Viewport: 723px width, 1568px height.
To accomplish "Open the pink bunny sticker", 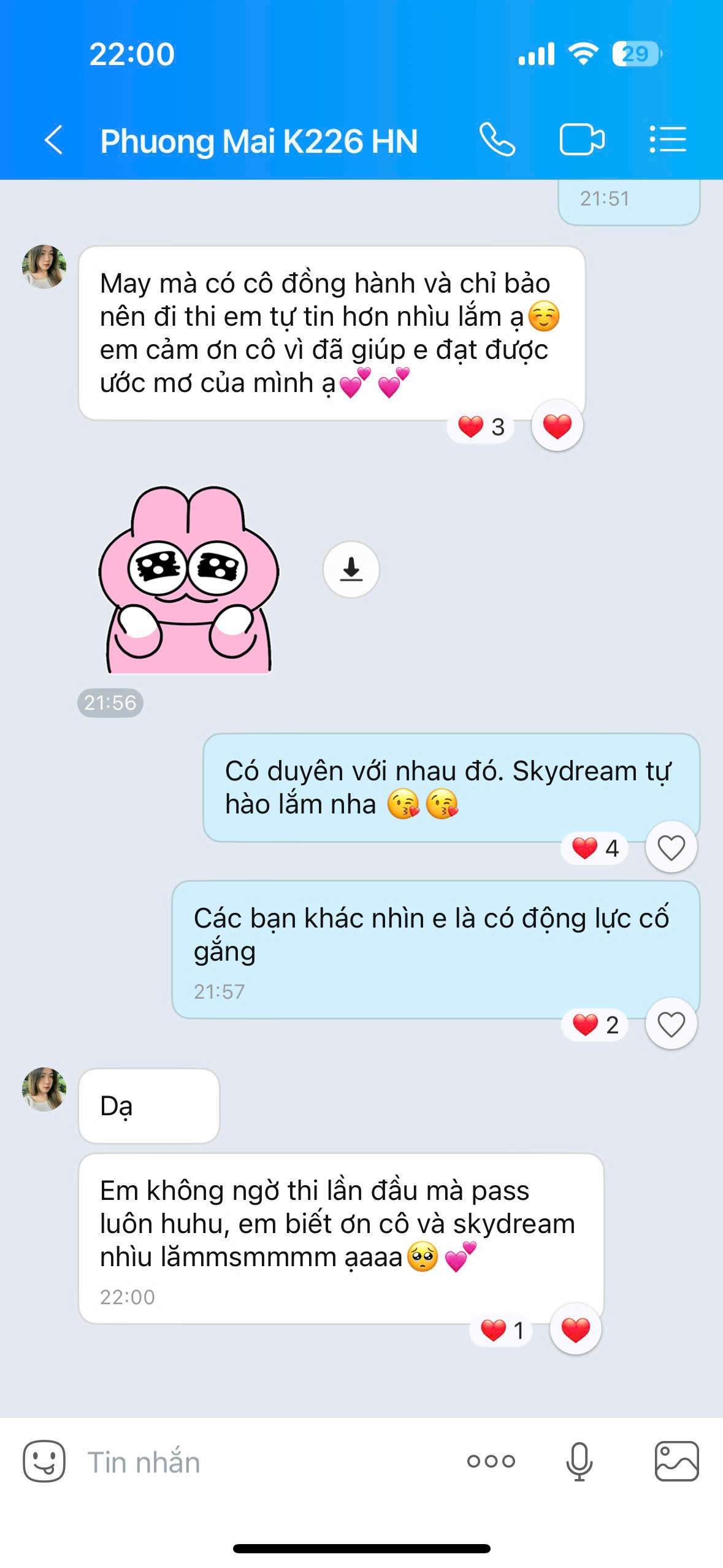I will pyautogui.click(x=188, y=580).
